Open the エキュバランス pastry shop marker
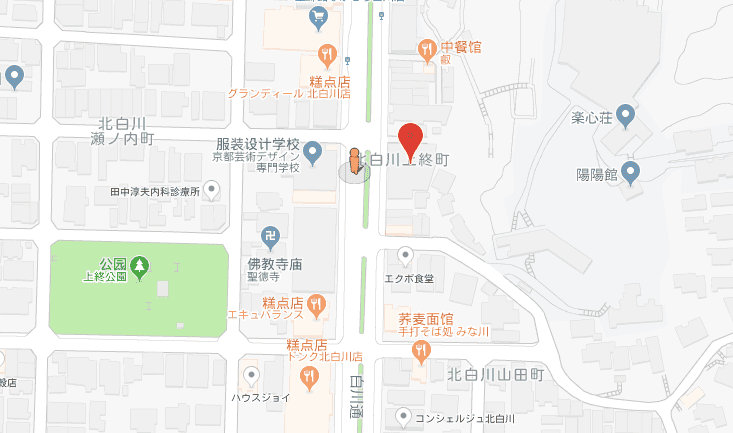 click(316, 303)
